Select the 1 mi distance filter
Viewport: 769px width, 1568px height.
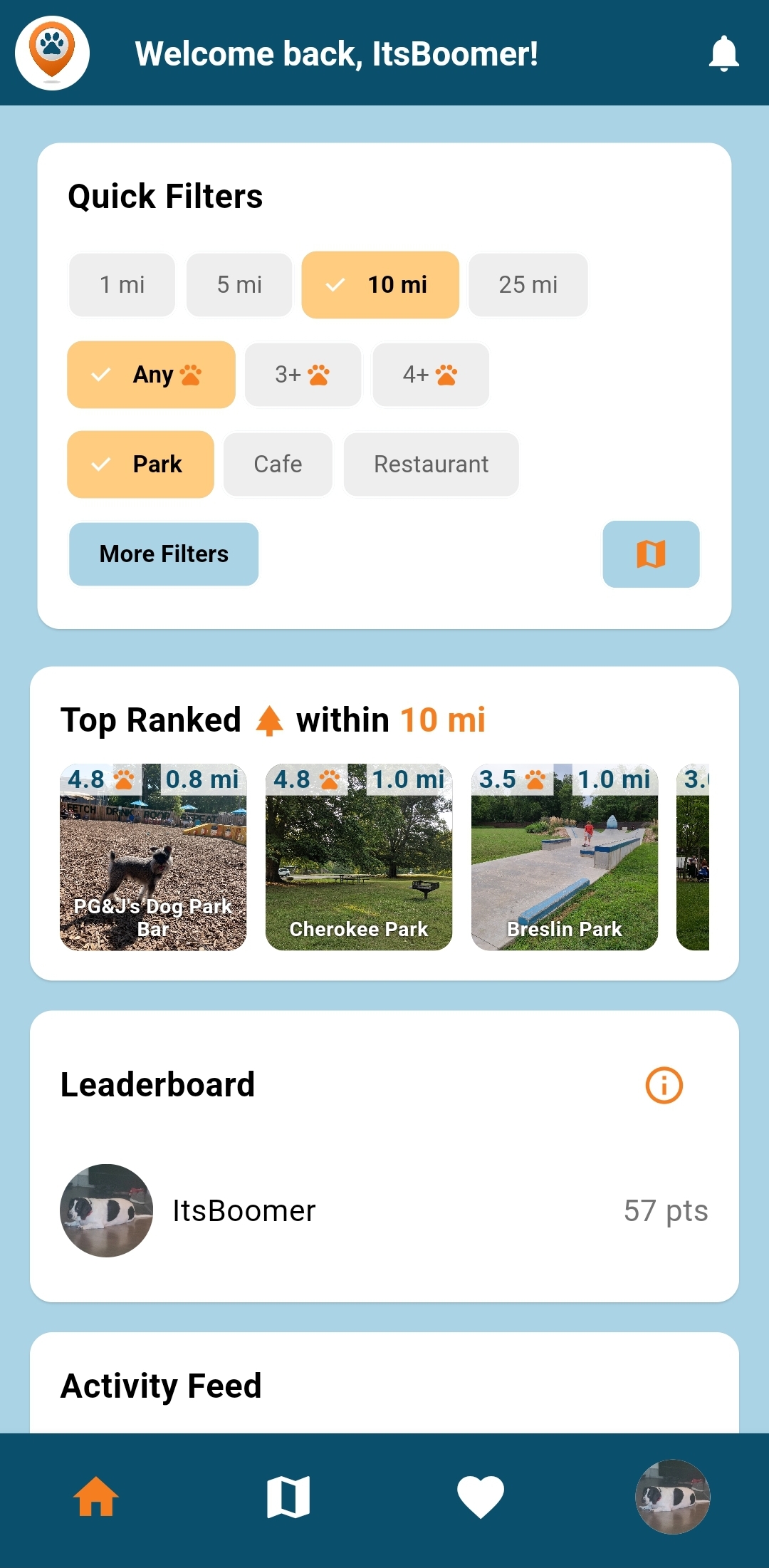click(x=122, y=284)
